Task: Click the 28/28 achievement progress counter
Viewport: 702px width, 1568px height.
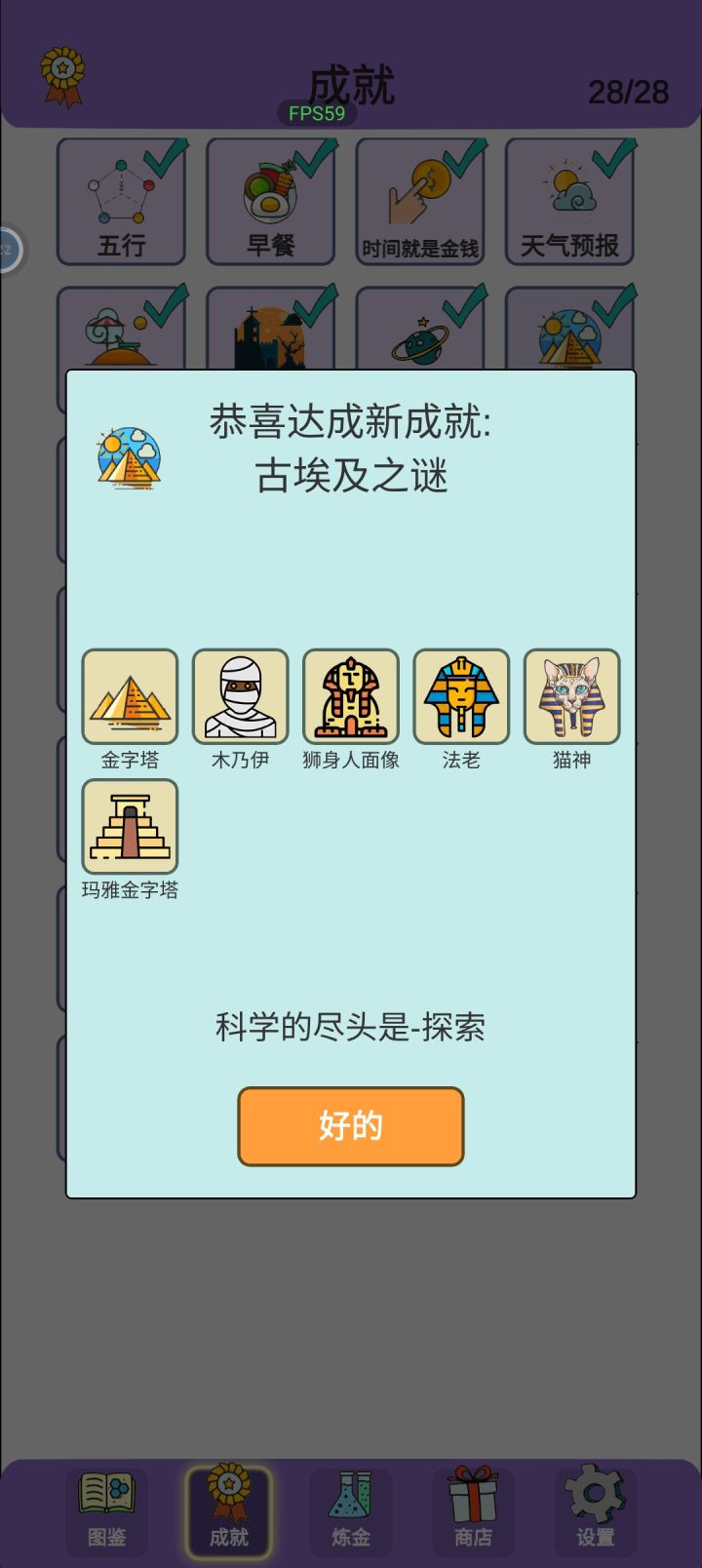Action: 629,92
